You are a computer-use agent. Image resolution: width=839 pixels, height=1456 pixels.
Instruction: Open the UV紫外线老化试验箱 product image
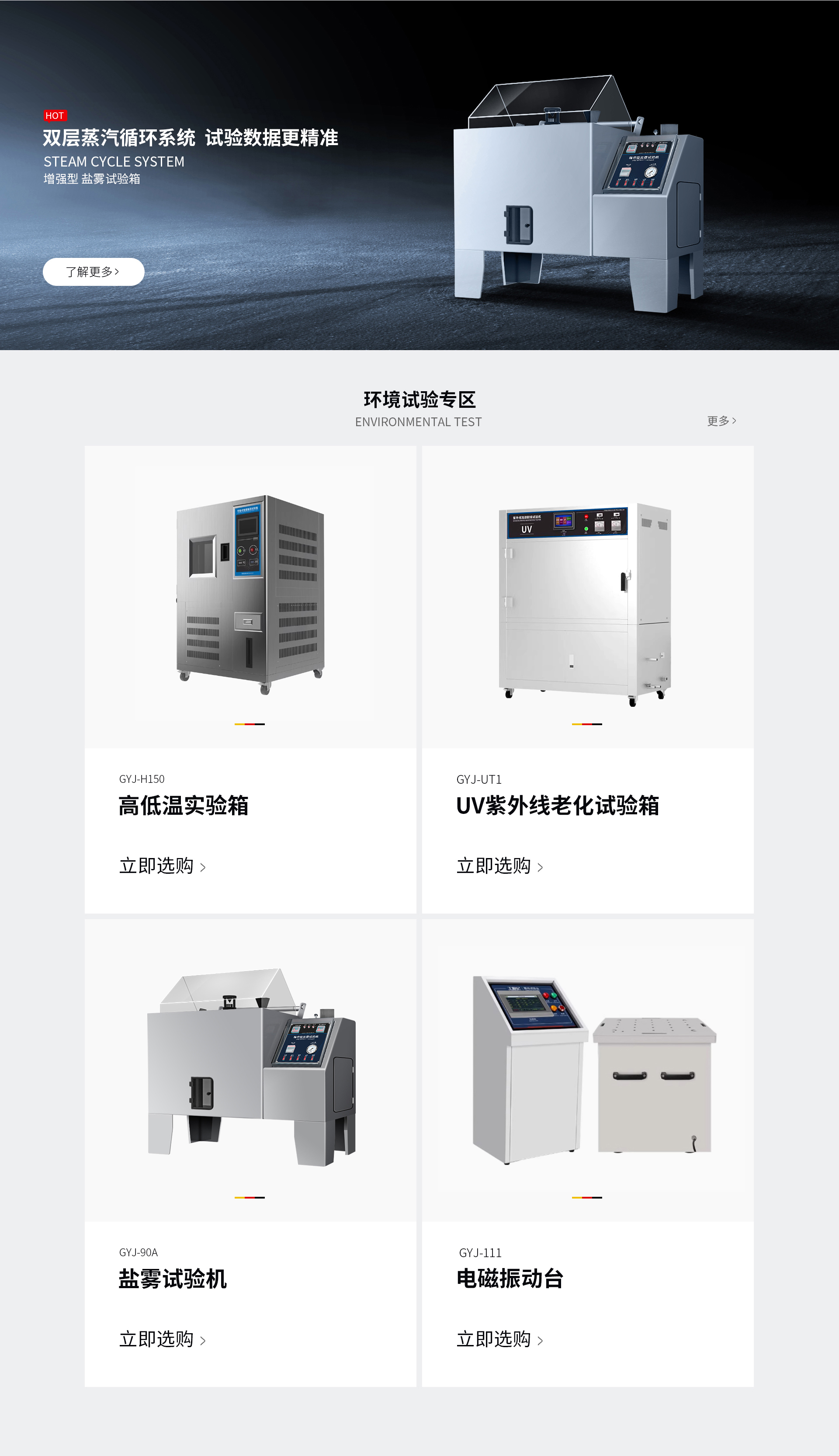(587, 597)
